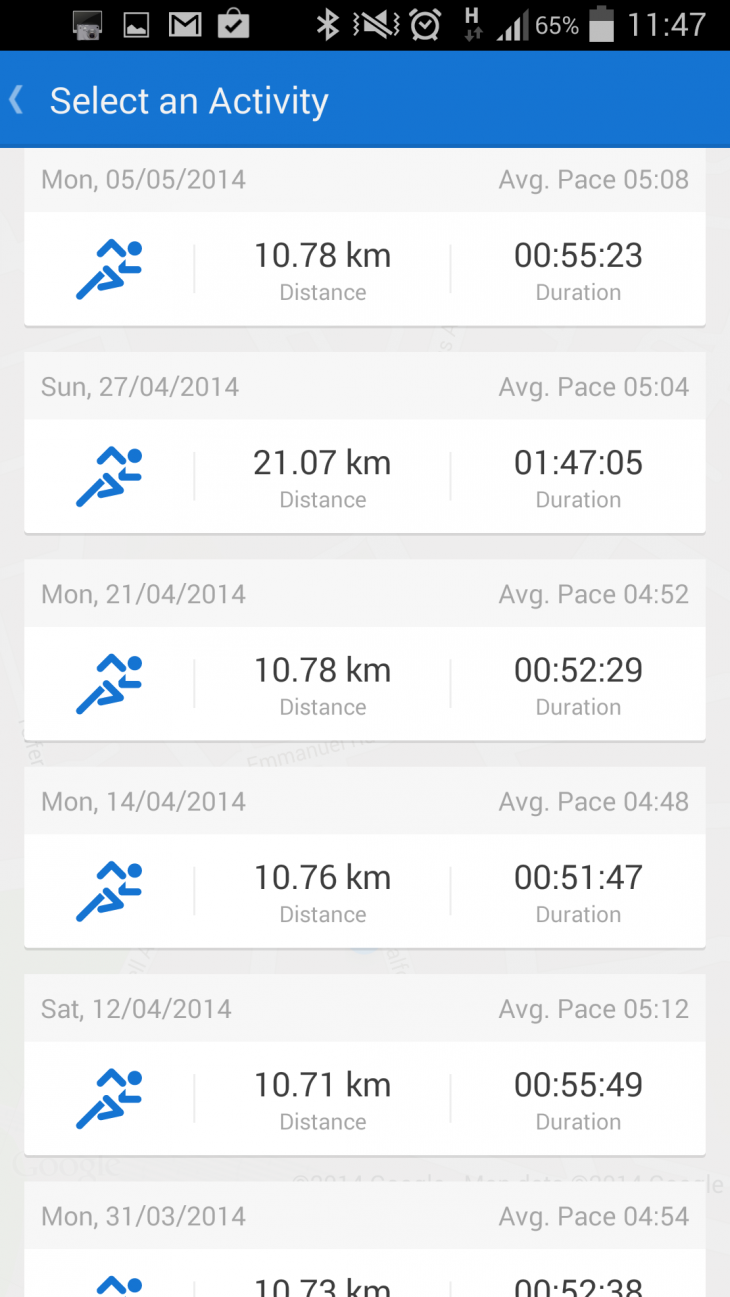Open the Gmail notification icon

tap(184, 25)
